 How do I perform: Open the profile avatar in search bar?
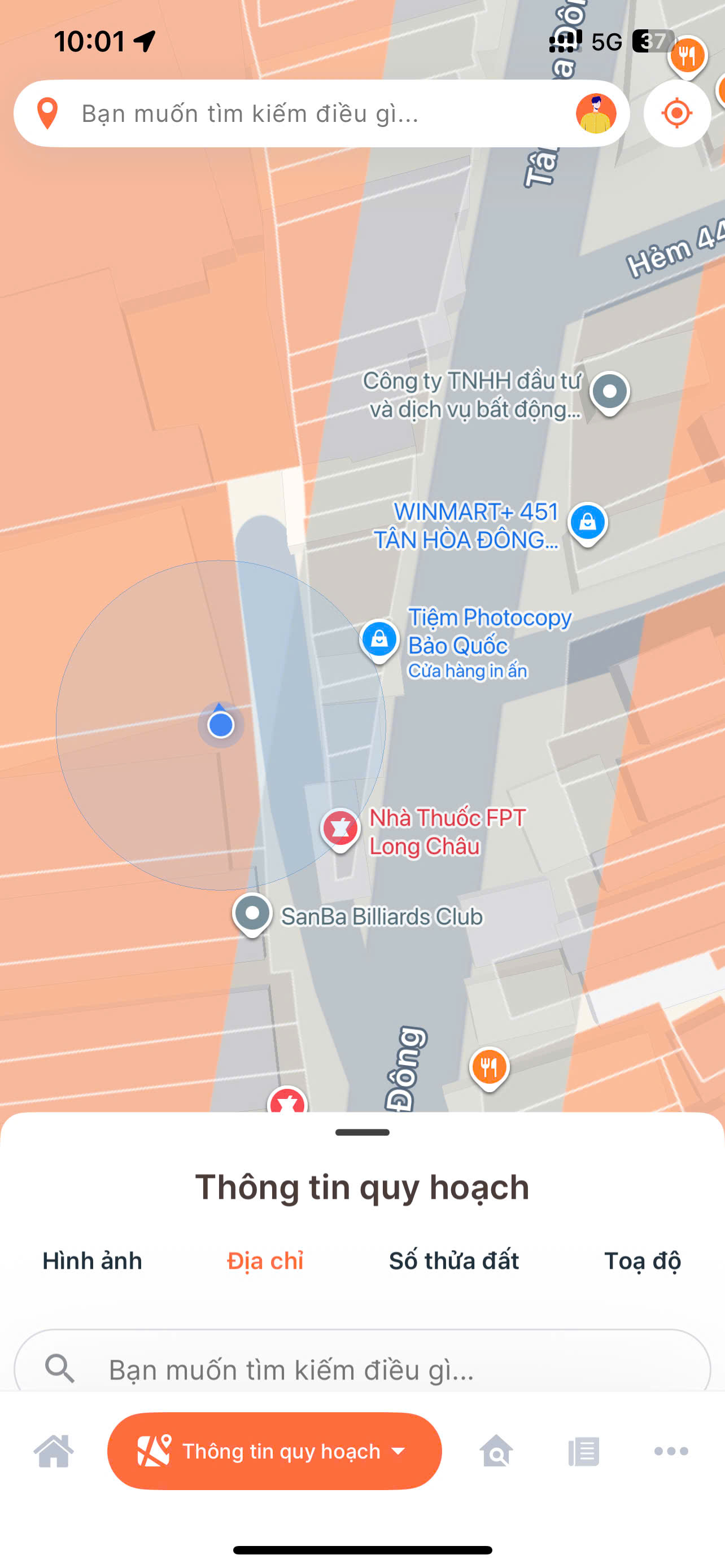click(596, 114)
